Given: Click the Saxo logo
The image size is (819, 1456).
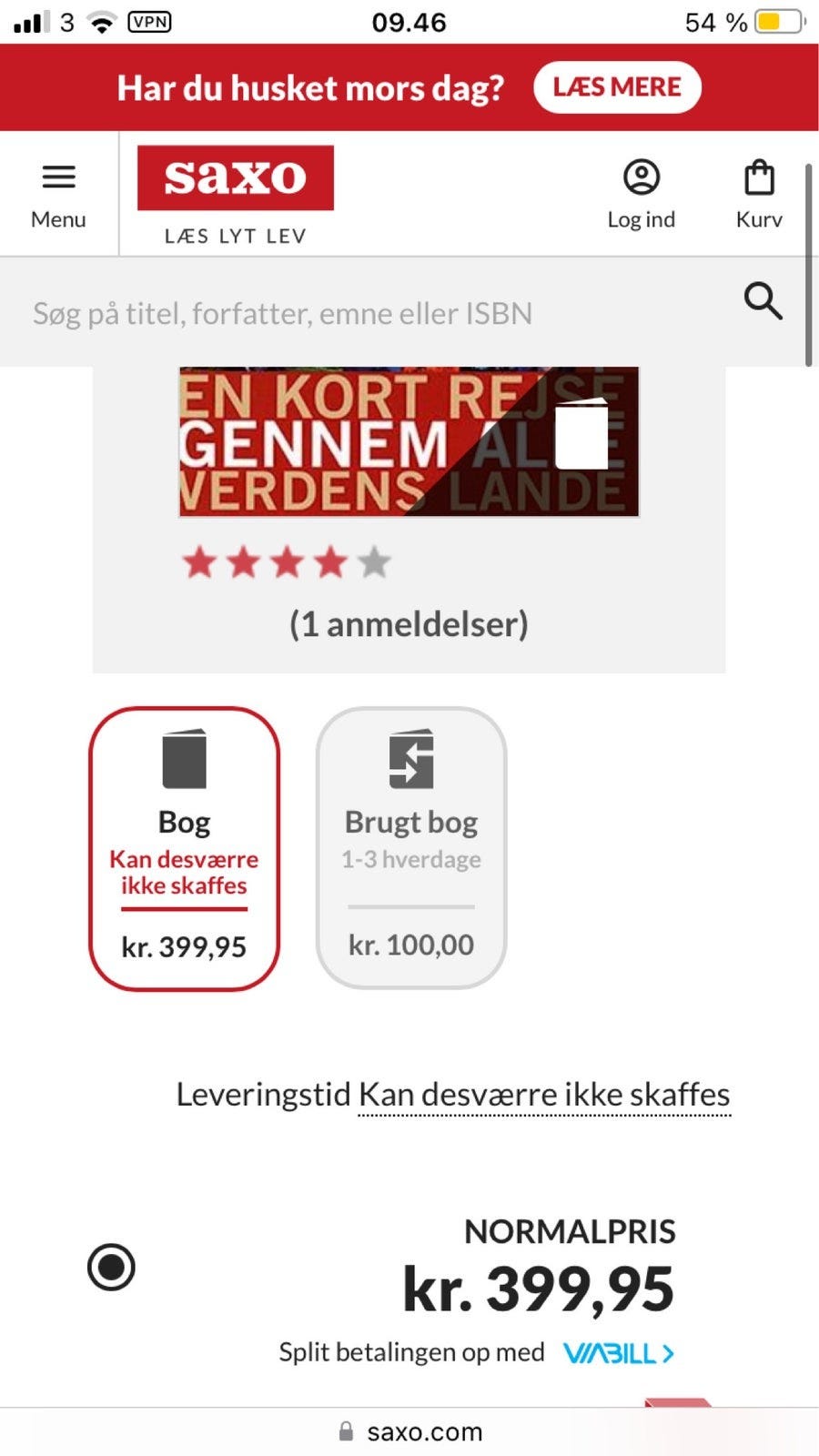Looking at the screenshot, I should click(x=236, y=178).
